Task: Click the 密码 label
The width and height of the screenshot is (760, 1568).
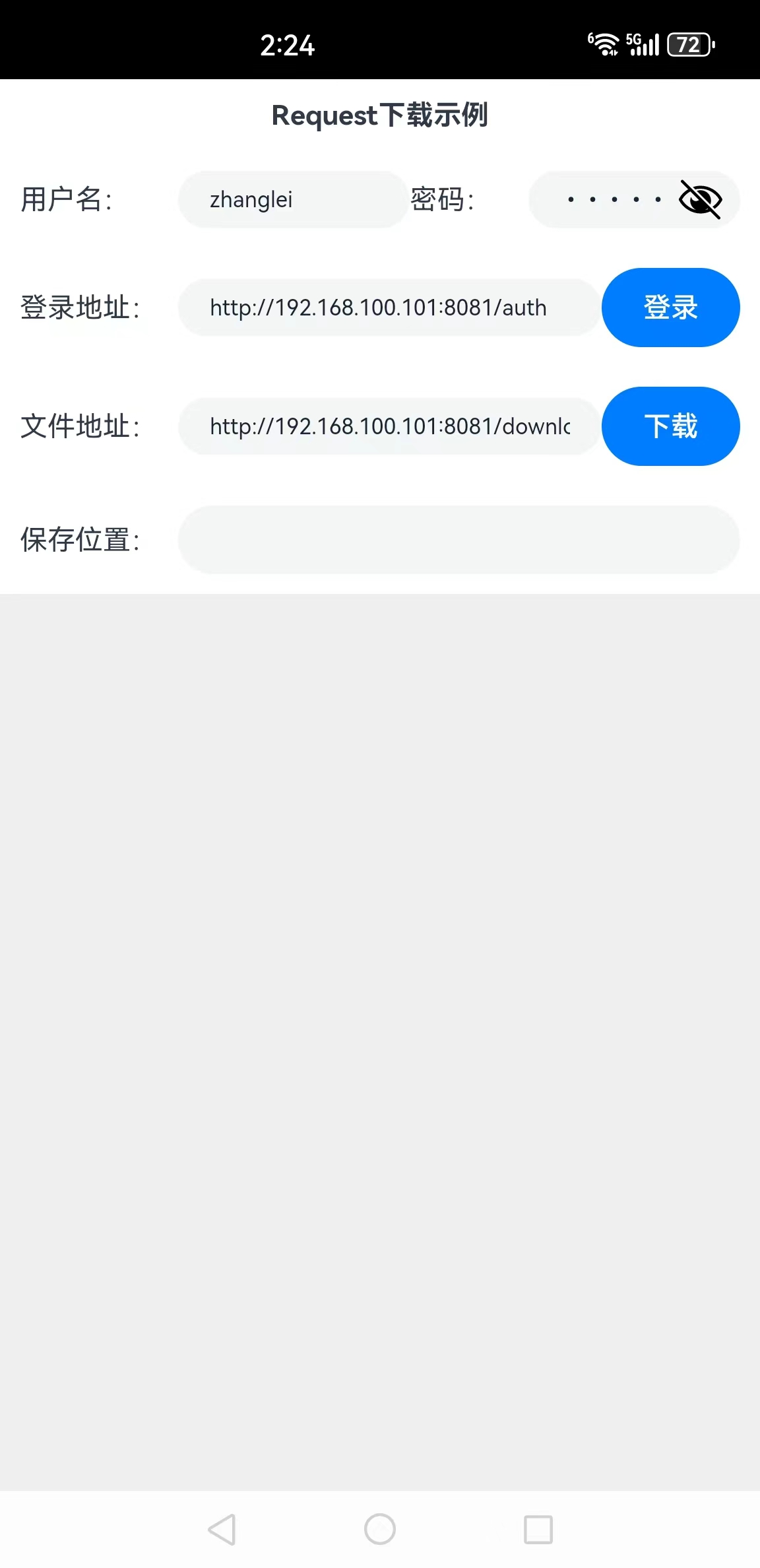Action: click(x=441, y=199)
